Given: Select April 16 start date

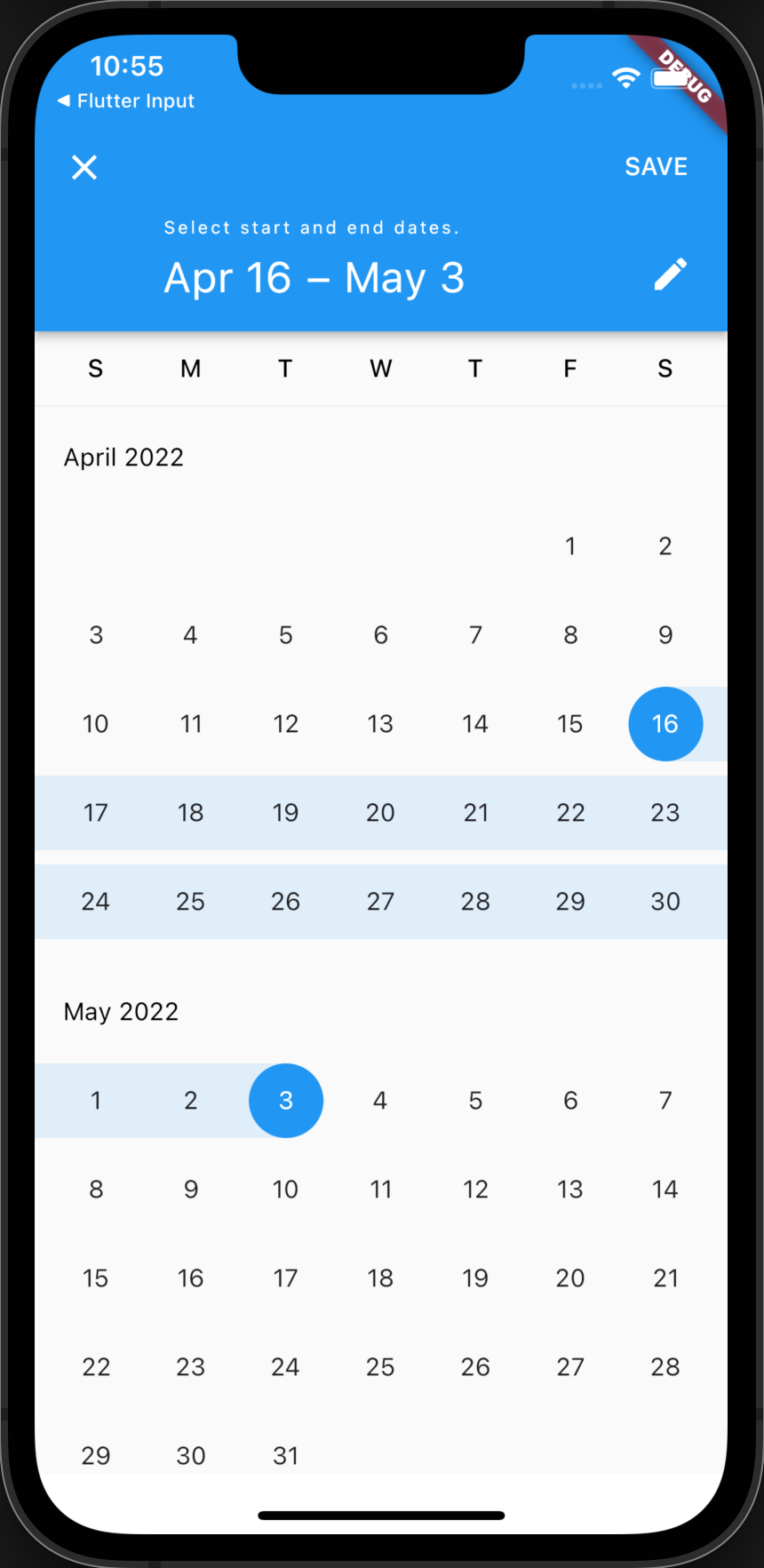Looking at the screenshot, I should pos(665,724).
